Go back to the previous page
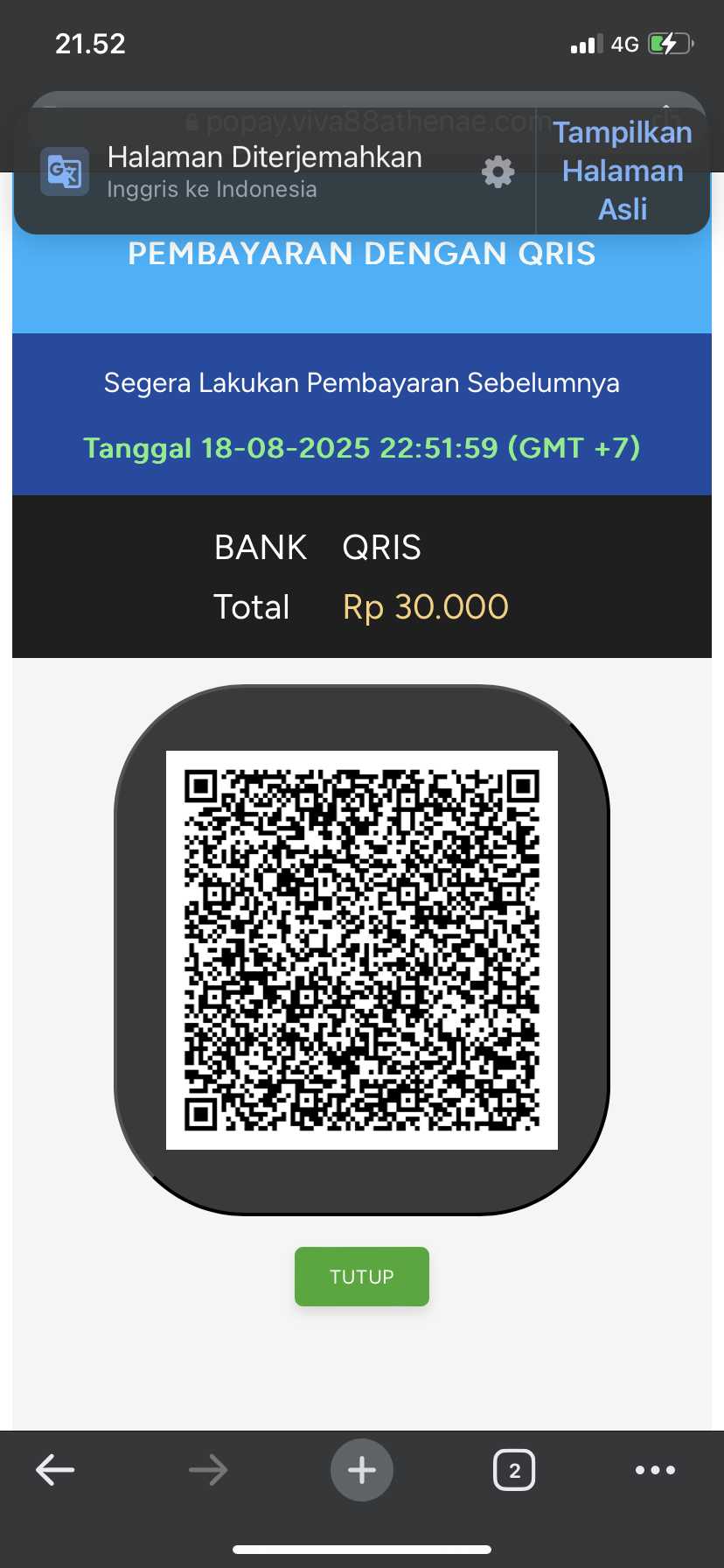This screenshot has height=1568, width=724. 55,1470
